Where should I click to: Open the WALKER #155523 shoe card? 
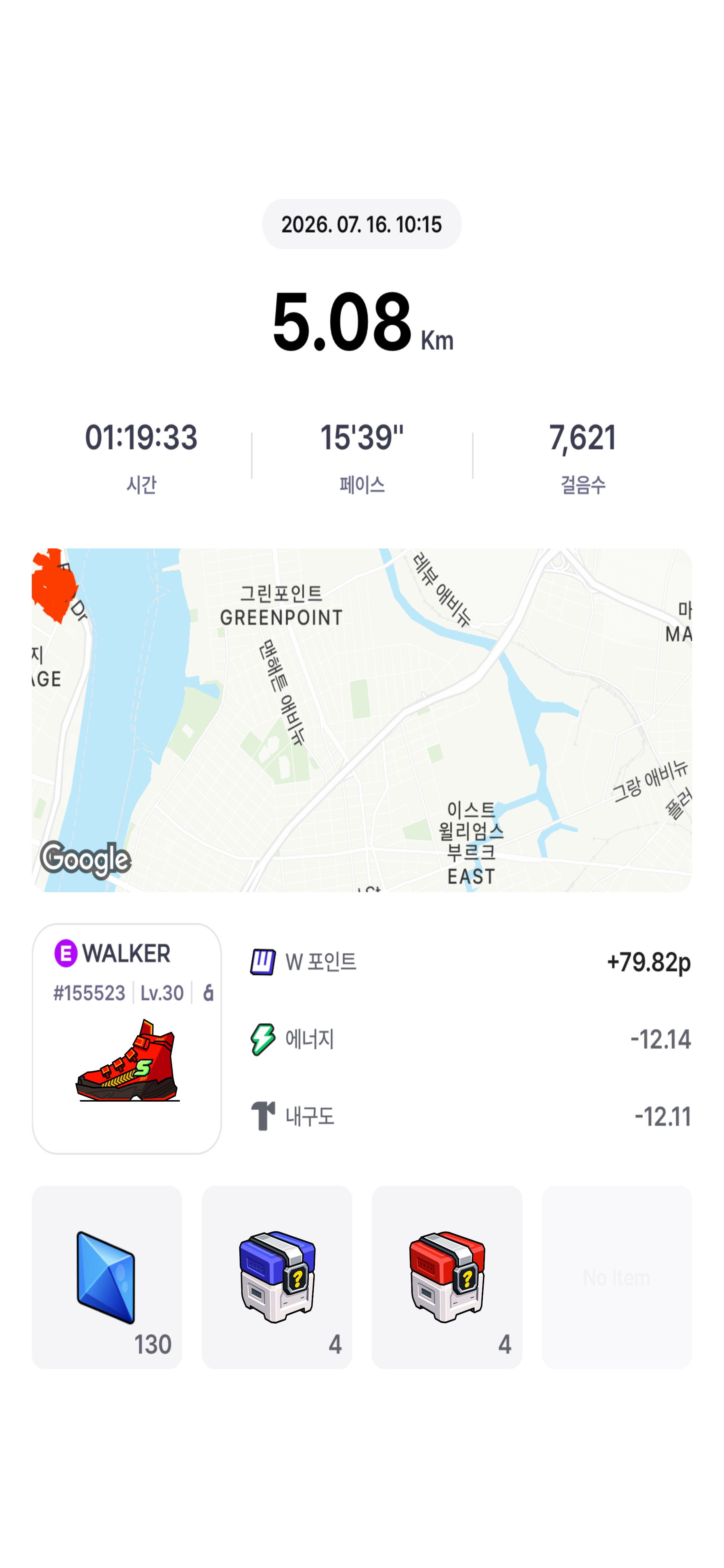(x=126, y=1039)
